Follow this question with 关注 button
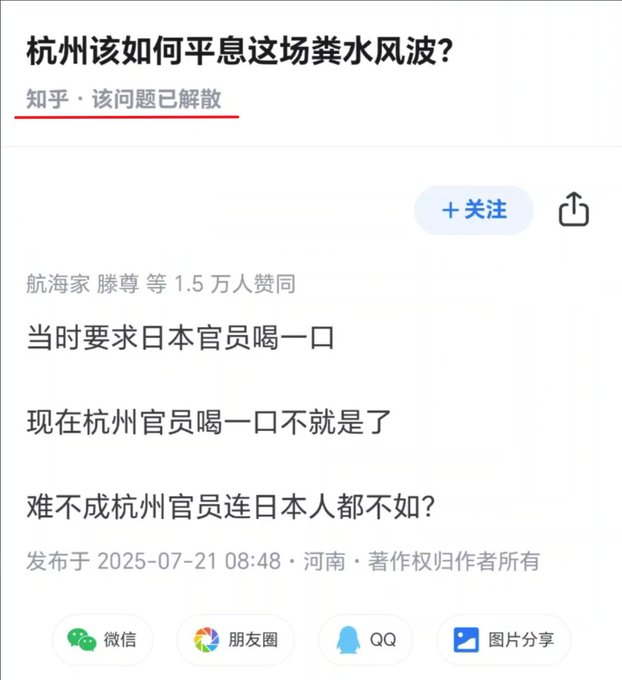This screenshot has width=622, height=680. pyautogui.click(x=474, y=210)
